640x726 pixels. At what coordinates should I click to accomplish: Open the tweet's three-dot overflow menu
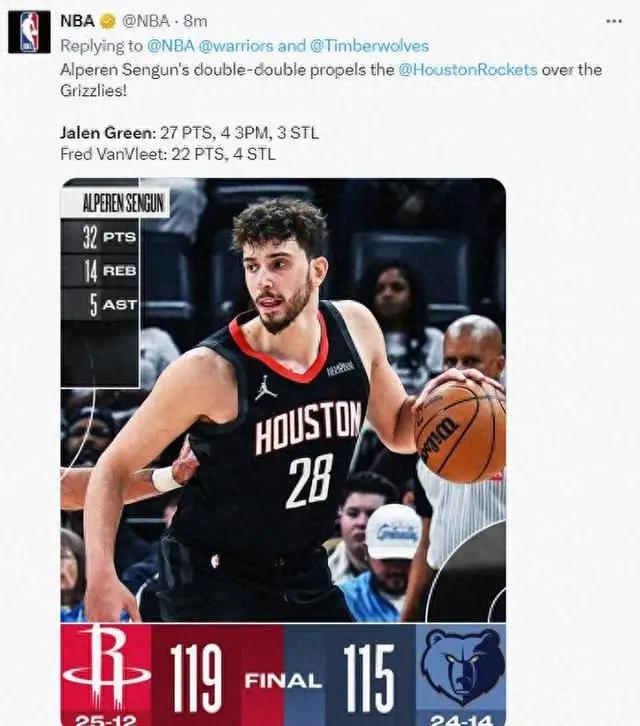[x=614, y=21]
